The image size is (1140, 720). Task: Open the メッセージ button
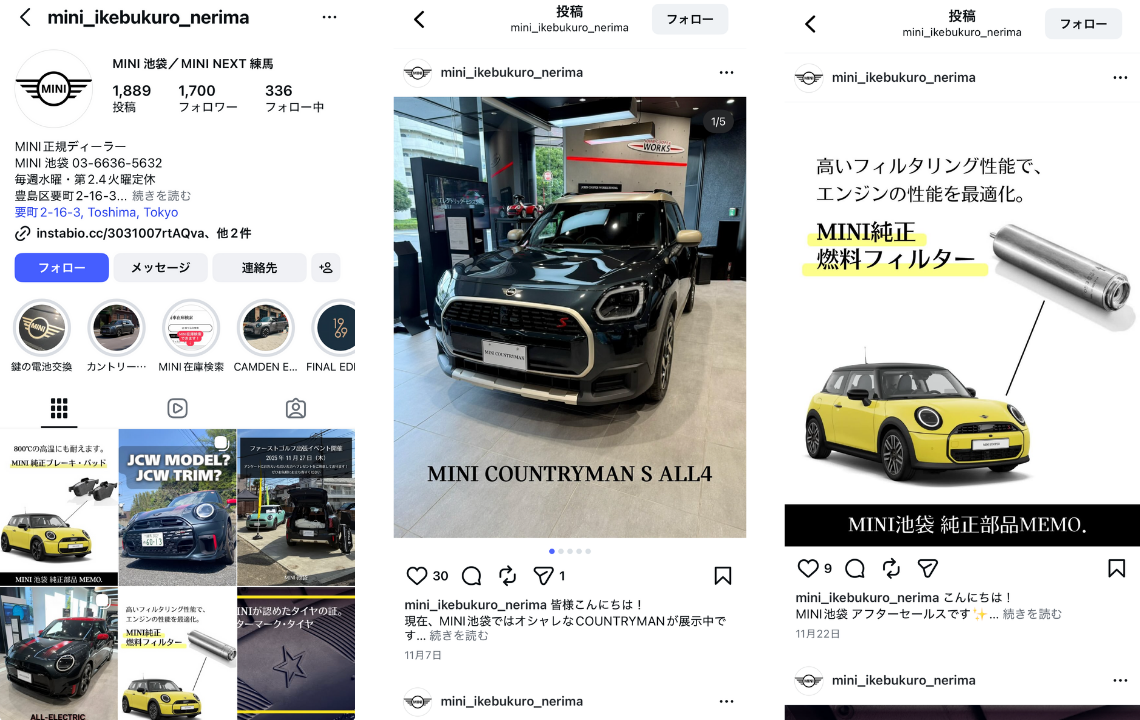coord(160,268)
